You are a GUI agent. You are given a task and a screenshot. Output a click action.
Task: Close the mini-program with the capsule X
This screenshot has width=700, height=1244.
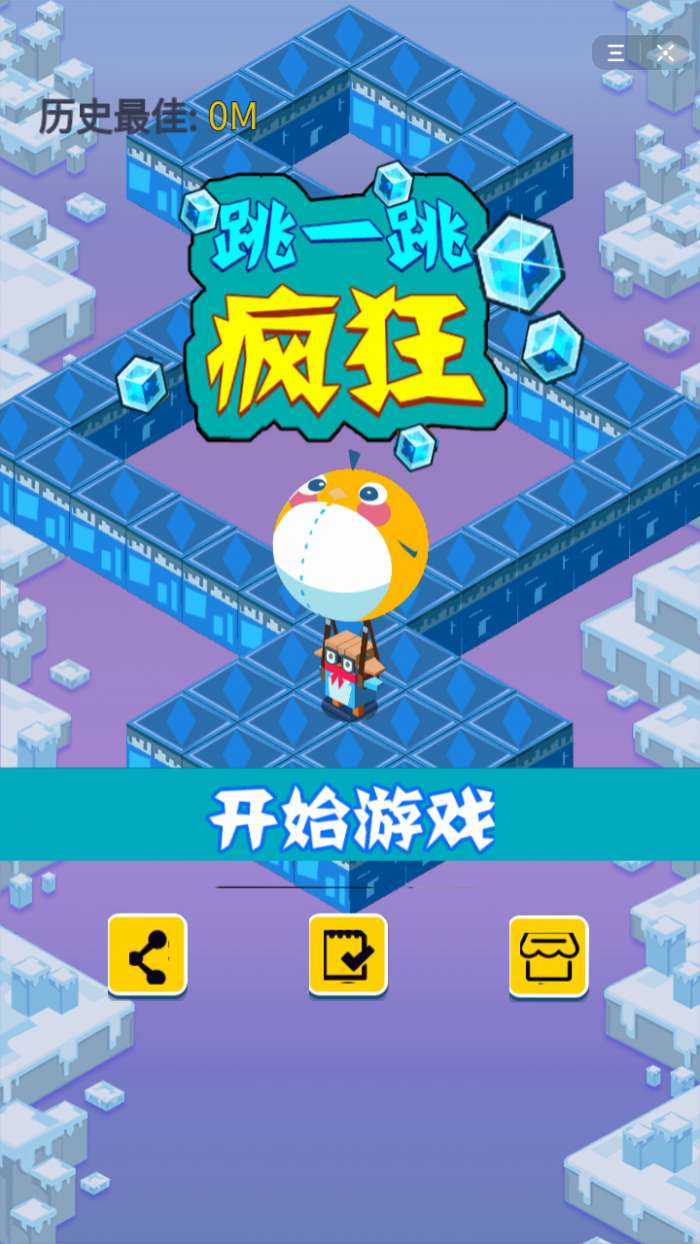pyautogui.click(x=665, y=53)
